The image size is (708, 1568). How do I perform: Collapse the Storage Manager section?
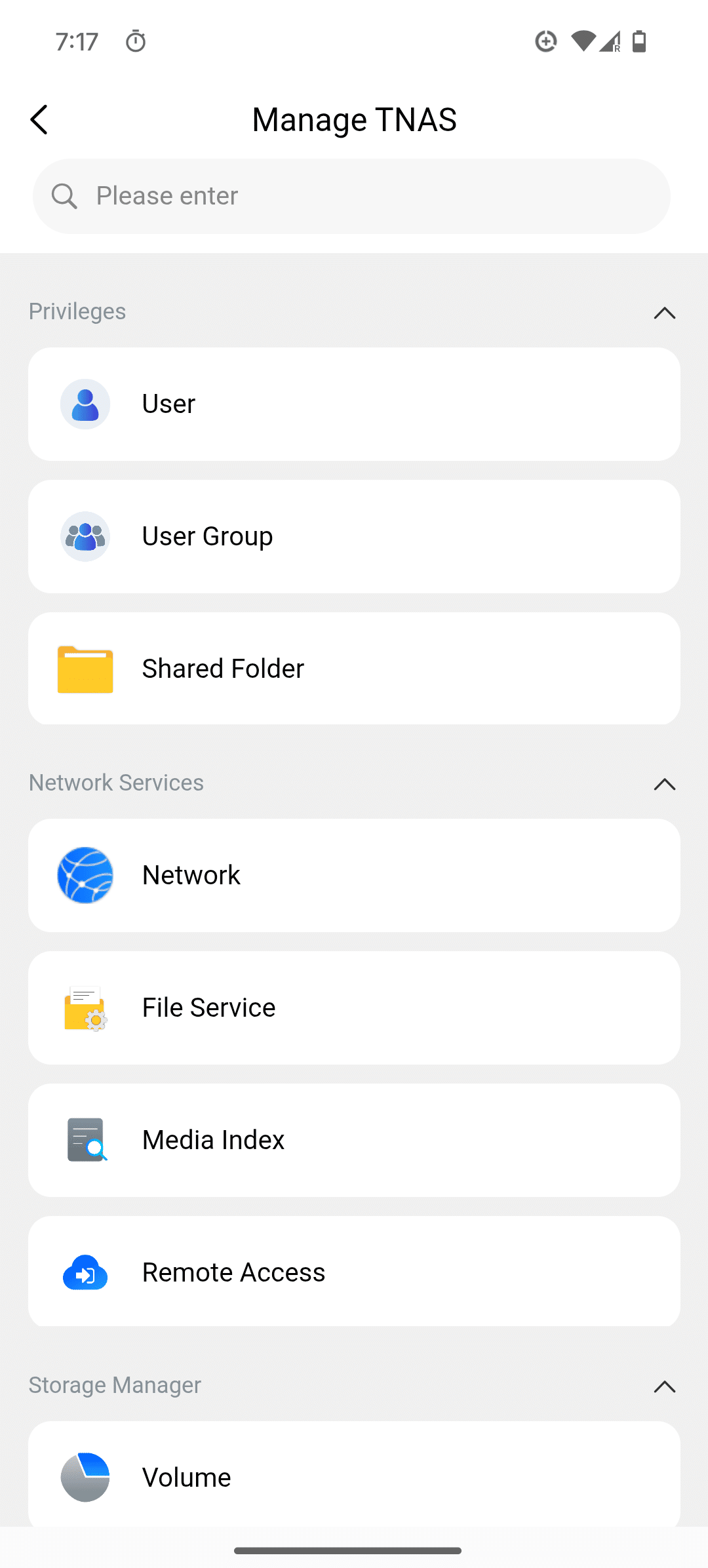tap(664, 1386)
